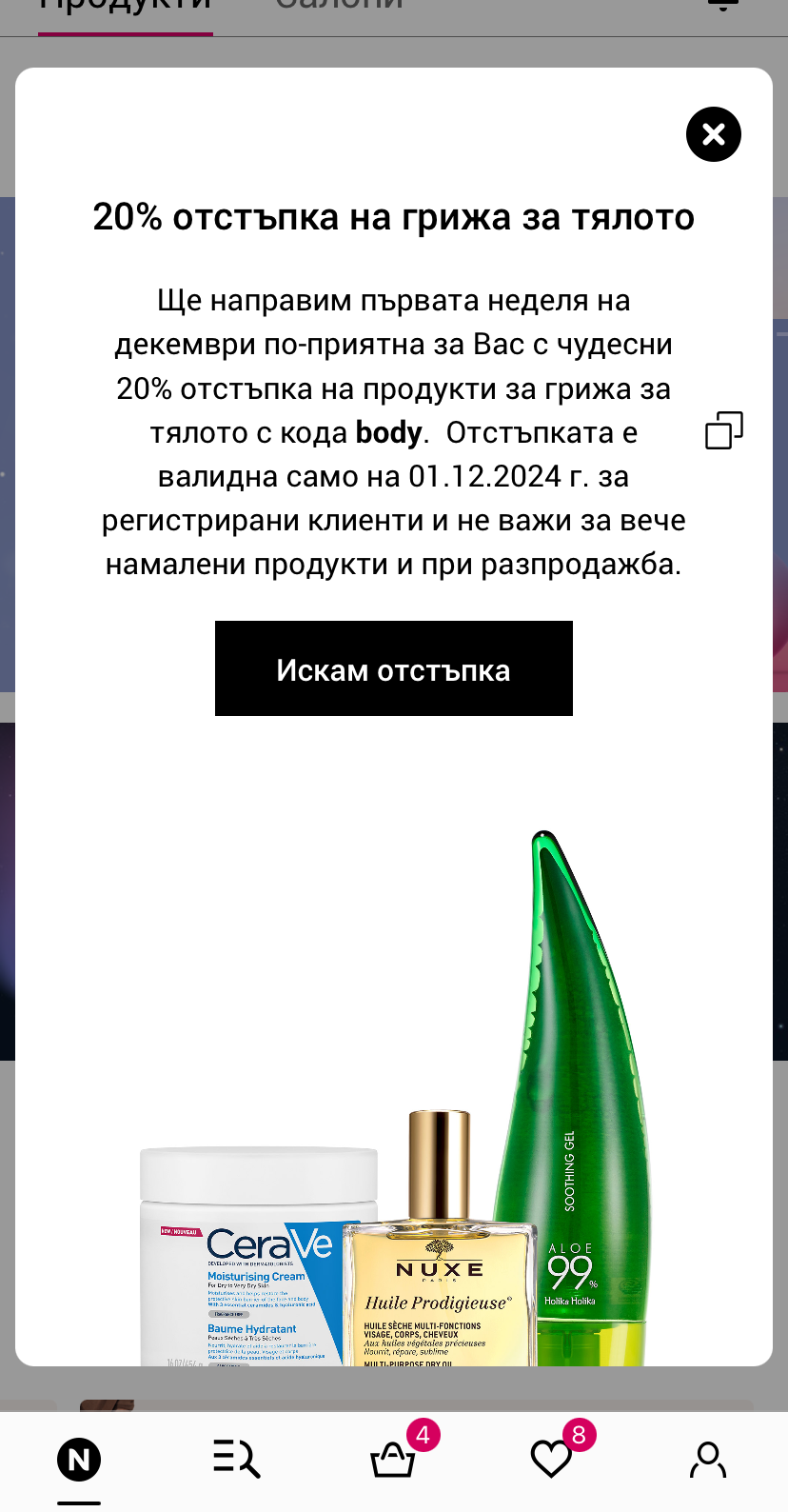Open the category search tab
The image size is (788, 1512).
236,1459
